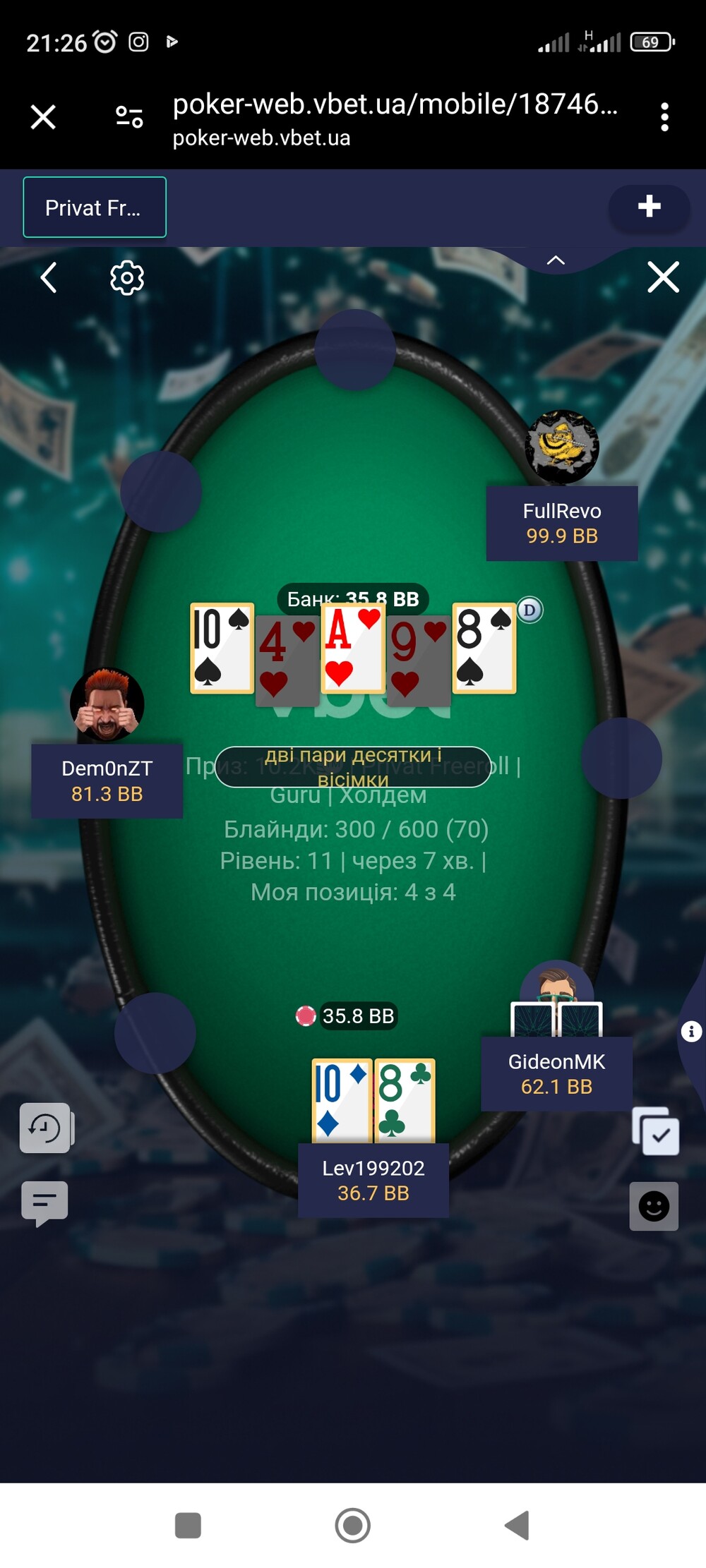Go to Android home screen
This screenshot has width=706, height=1568.
coord(352,1525)
